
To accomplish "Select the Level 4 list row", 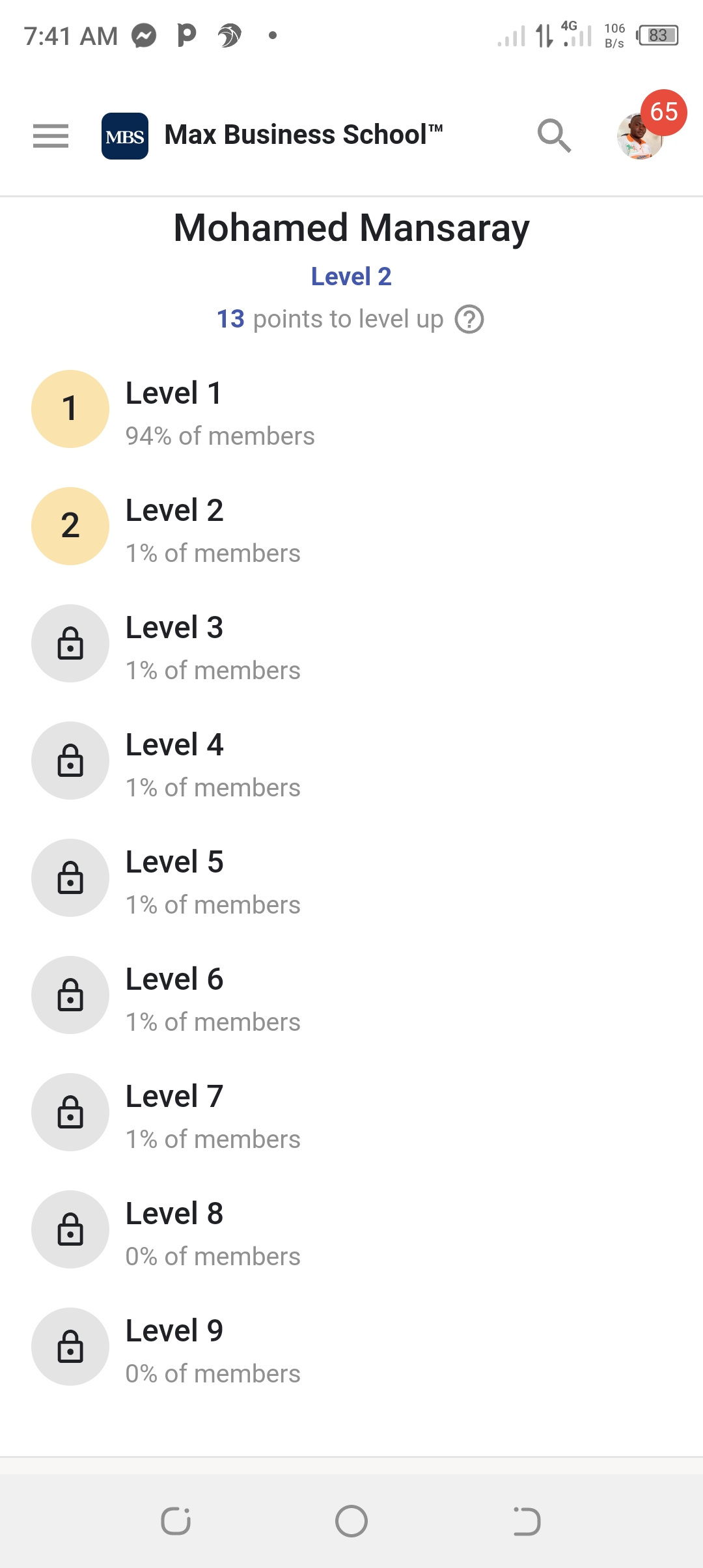I will [x=260, y=761].
